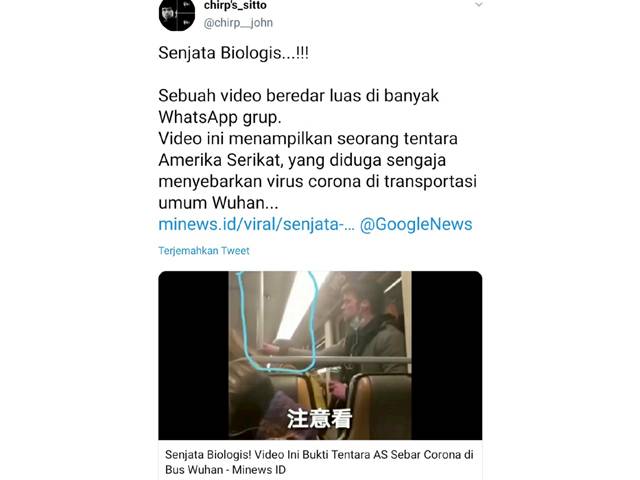Open the @GoogleNews mention

coord(416,225)
